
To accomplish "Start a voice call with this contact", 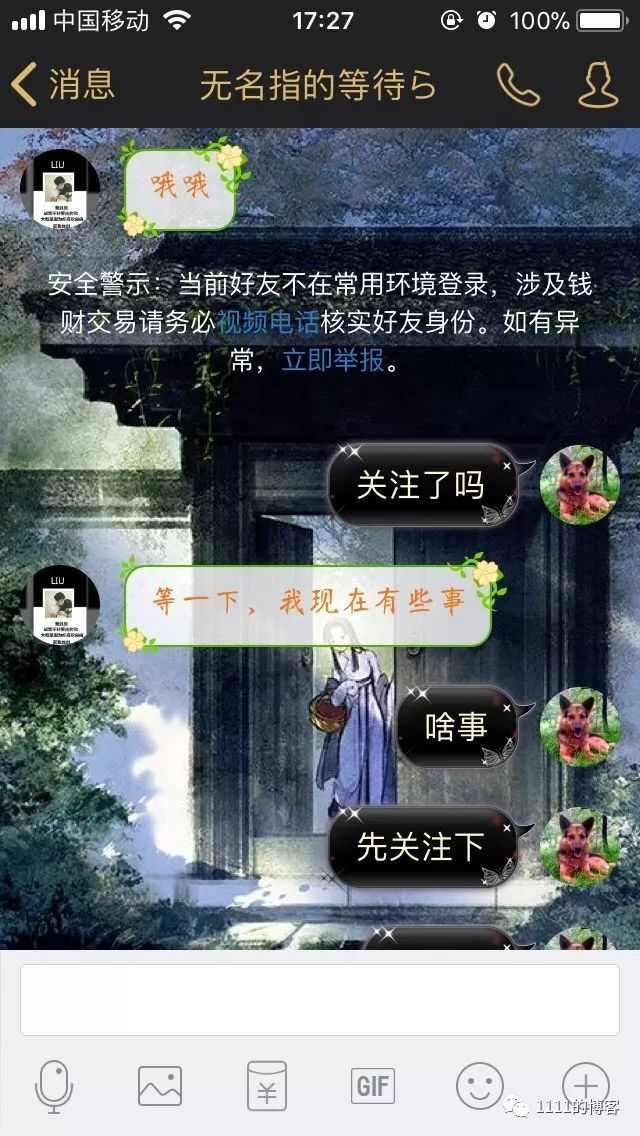I will [x=517, y=85].
